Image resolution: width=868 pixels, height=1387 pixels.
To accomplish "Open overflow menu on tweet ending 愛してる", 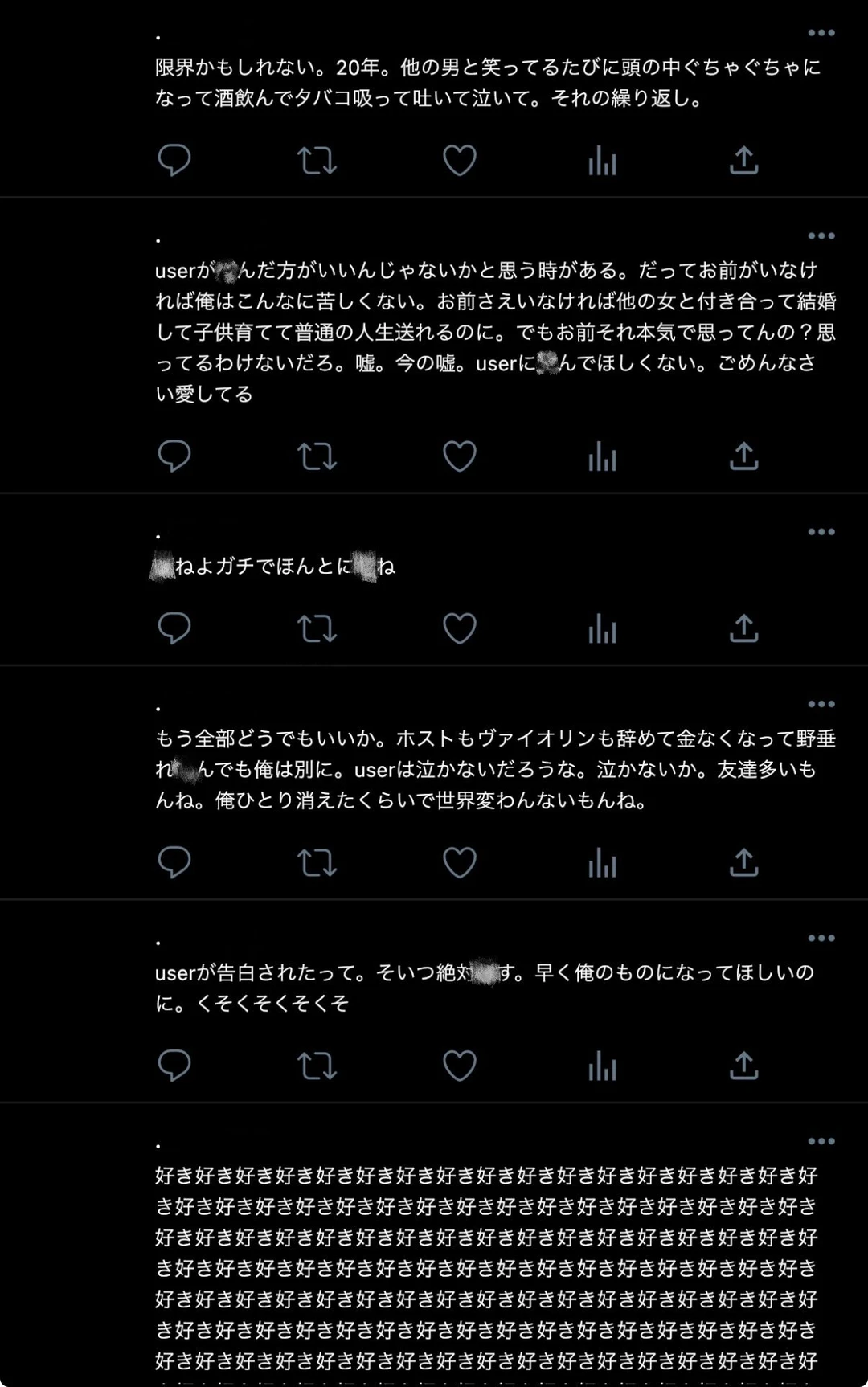I will (821, 236).
